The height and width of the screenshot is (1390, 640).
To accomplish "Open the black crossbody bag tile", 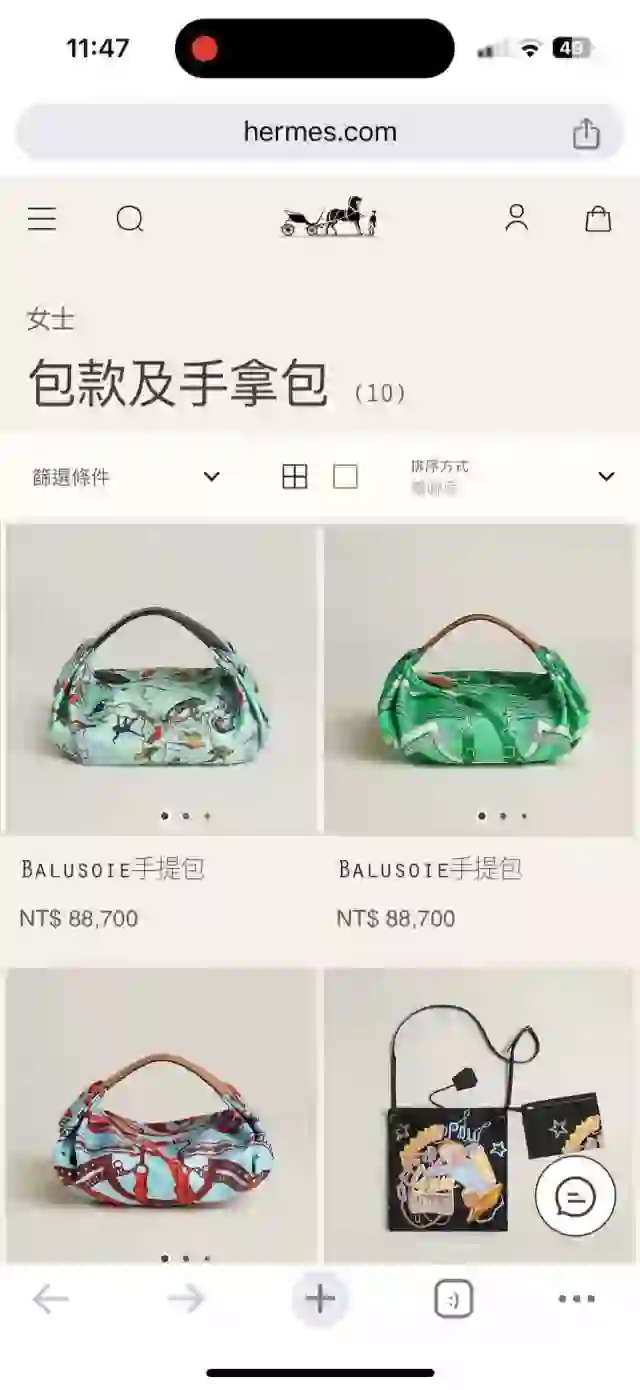I will tap(479, 1116).
